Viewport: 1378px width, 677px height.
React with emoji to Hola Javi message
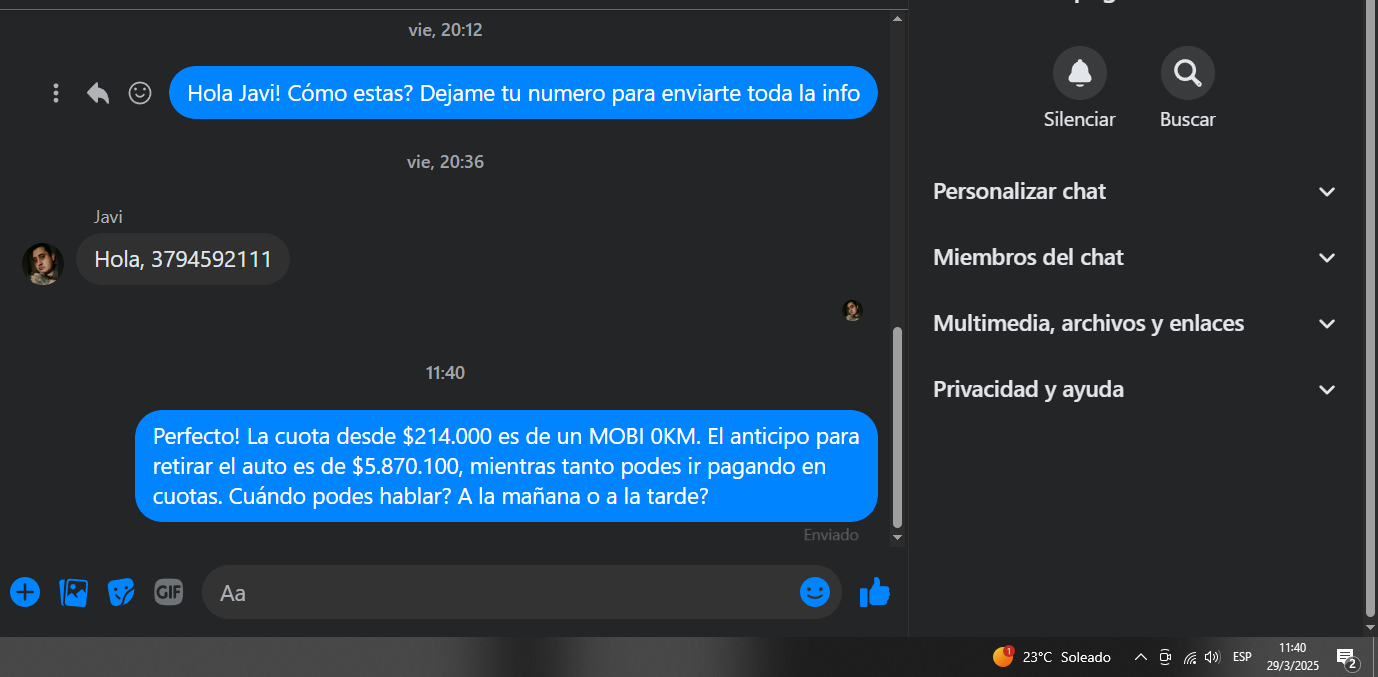[140, 93]
